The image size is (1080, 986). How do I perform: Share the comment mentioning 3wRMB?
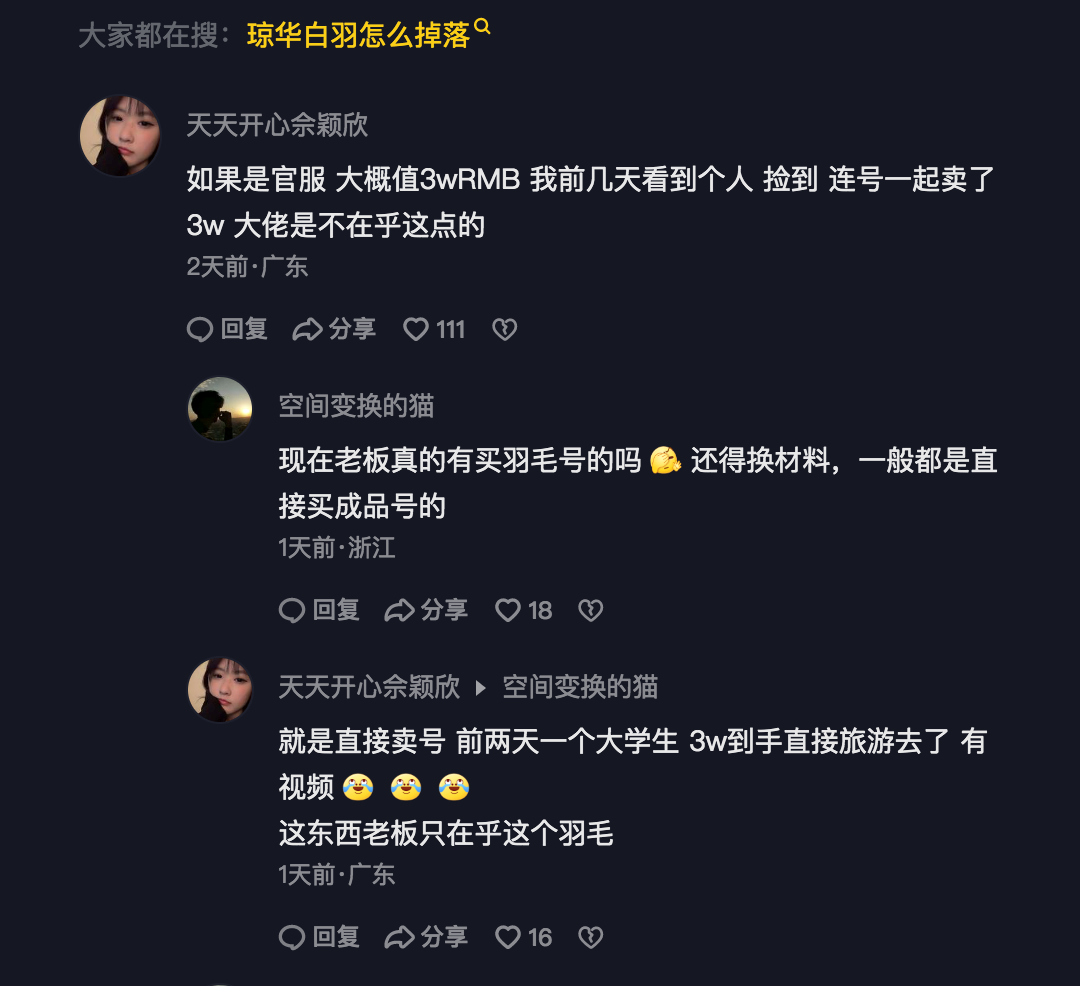334,329
